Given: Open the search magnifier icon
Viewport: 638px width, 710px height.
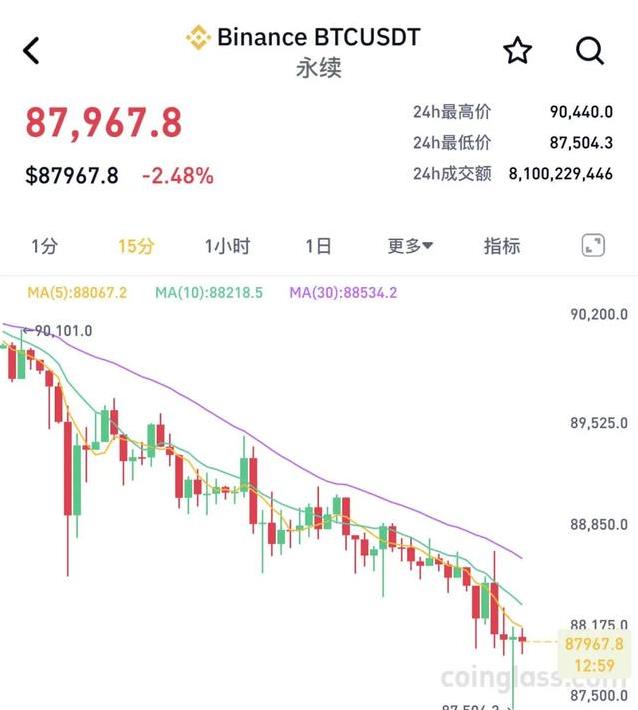Looking at the screenshot, I should 590,51.
